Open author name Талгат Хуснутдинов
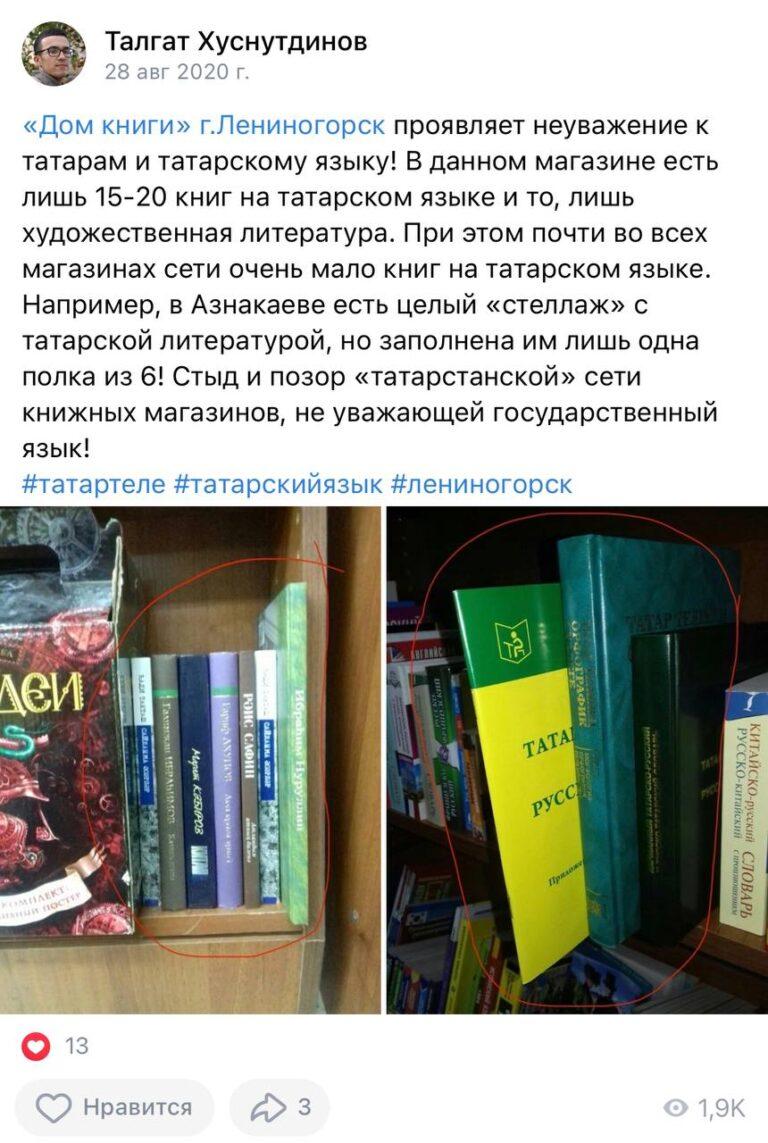Viewport: 768px width, 1143px height. point(236,41)
